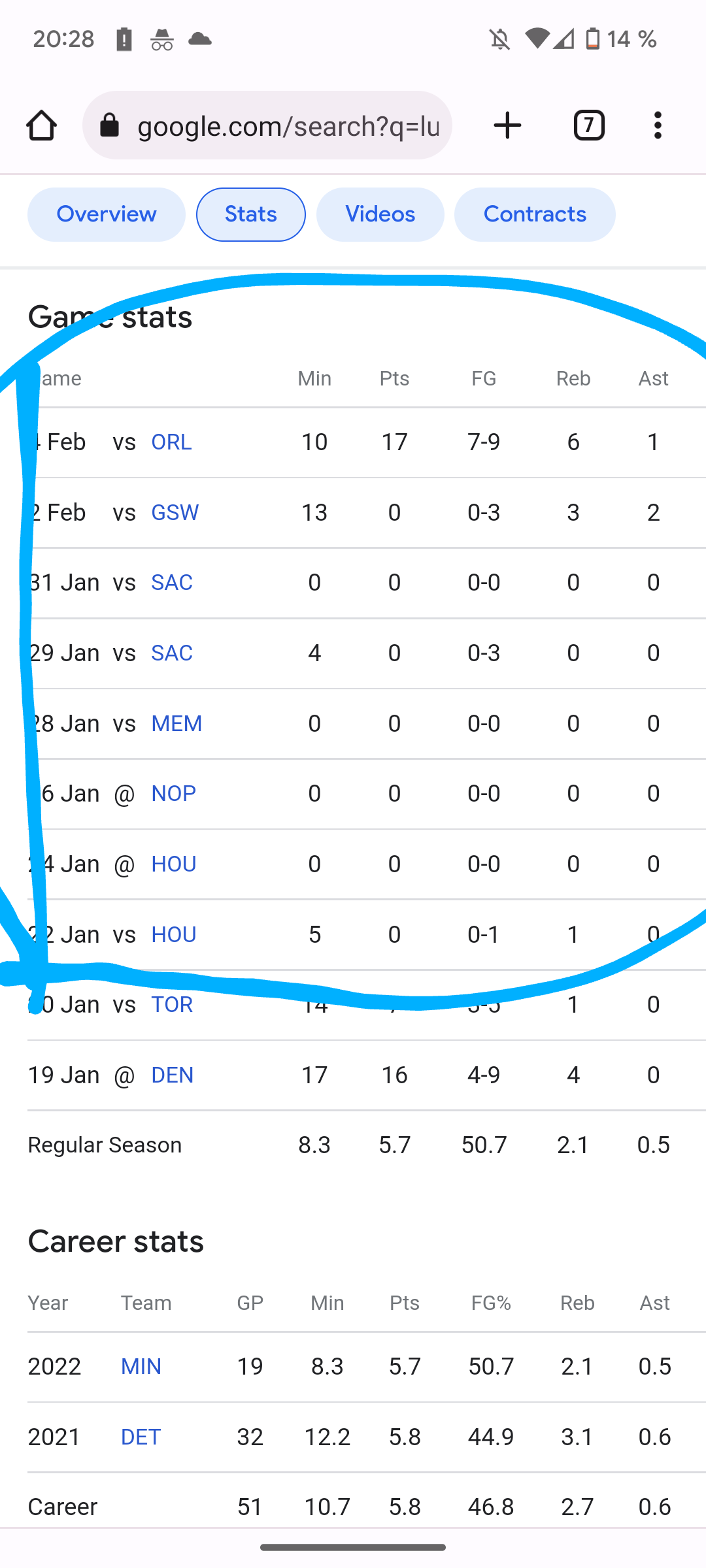706x1568 pixels.
Task: Tap the TOR team link
Action: [172, 1005]
